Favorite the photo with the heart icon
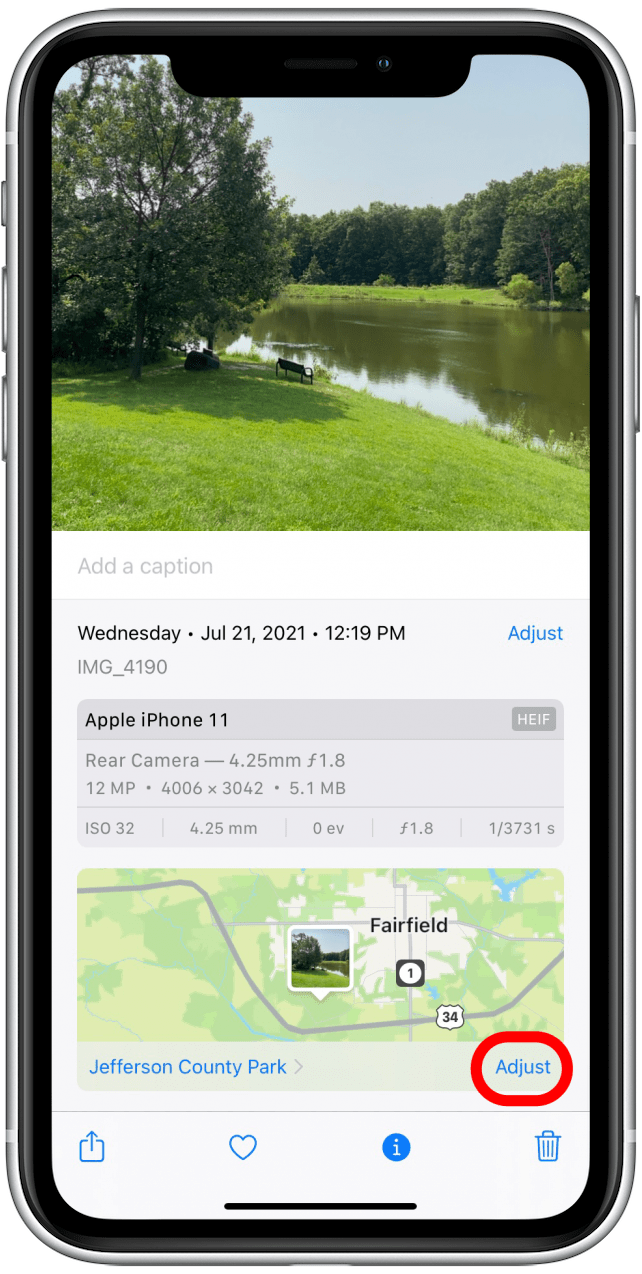The image size is (642, 1274). (243, 1147)
